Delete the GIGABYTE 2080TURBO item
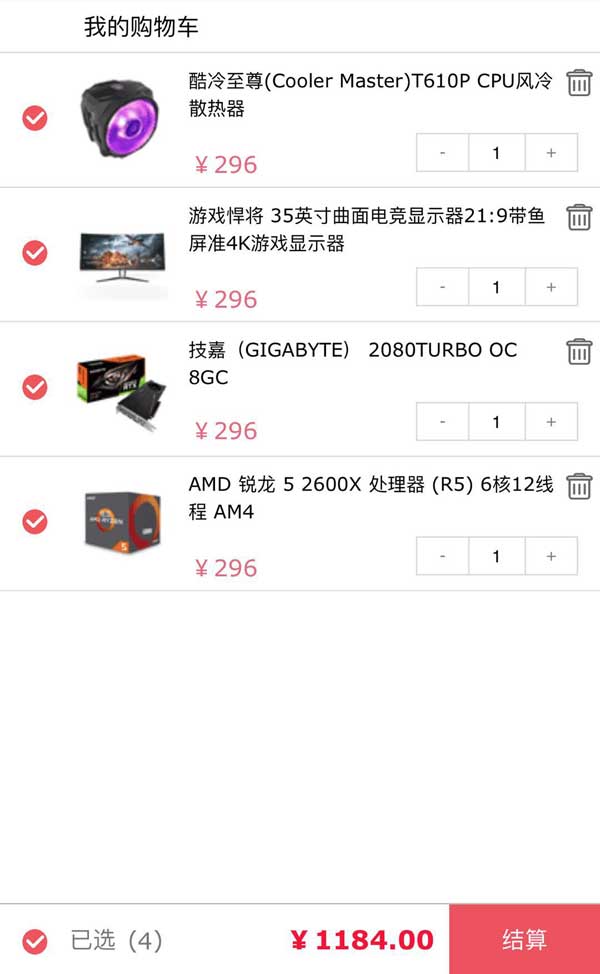Viewport: 600px width, 974px height. [x=579, y=351]
